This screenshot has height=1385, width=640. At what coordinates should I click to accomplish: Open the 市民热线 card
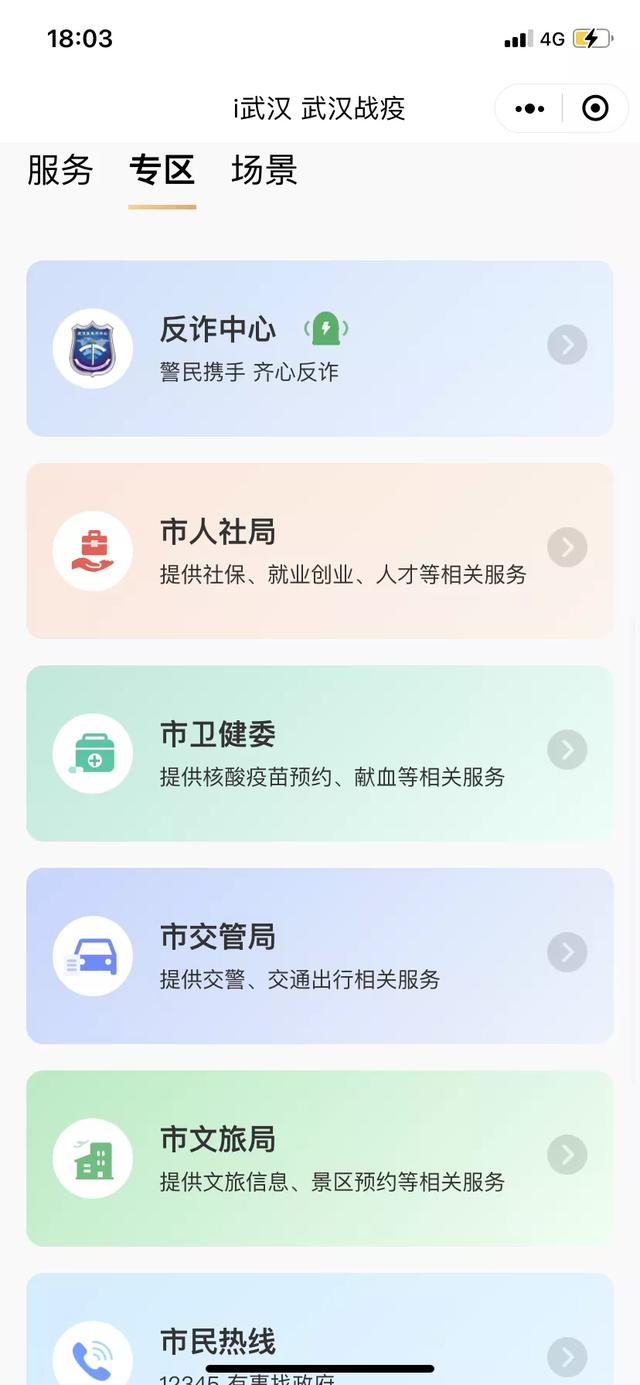click(320, 1329)
